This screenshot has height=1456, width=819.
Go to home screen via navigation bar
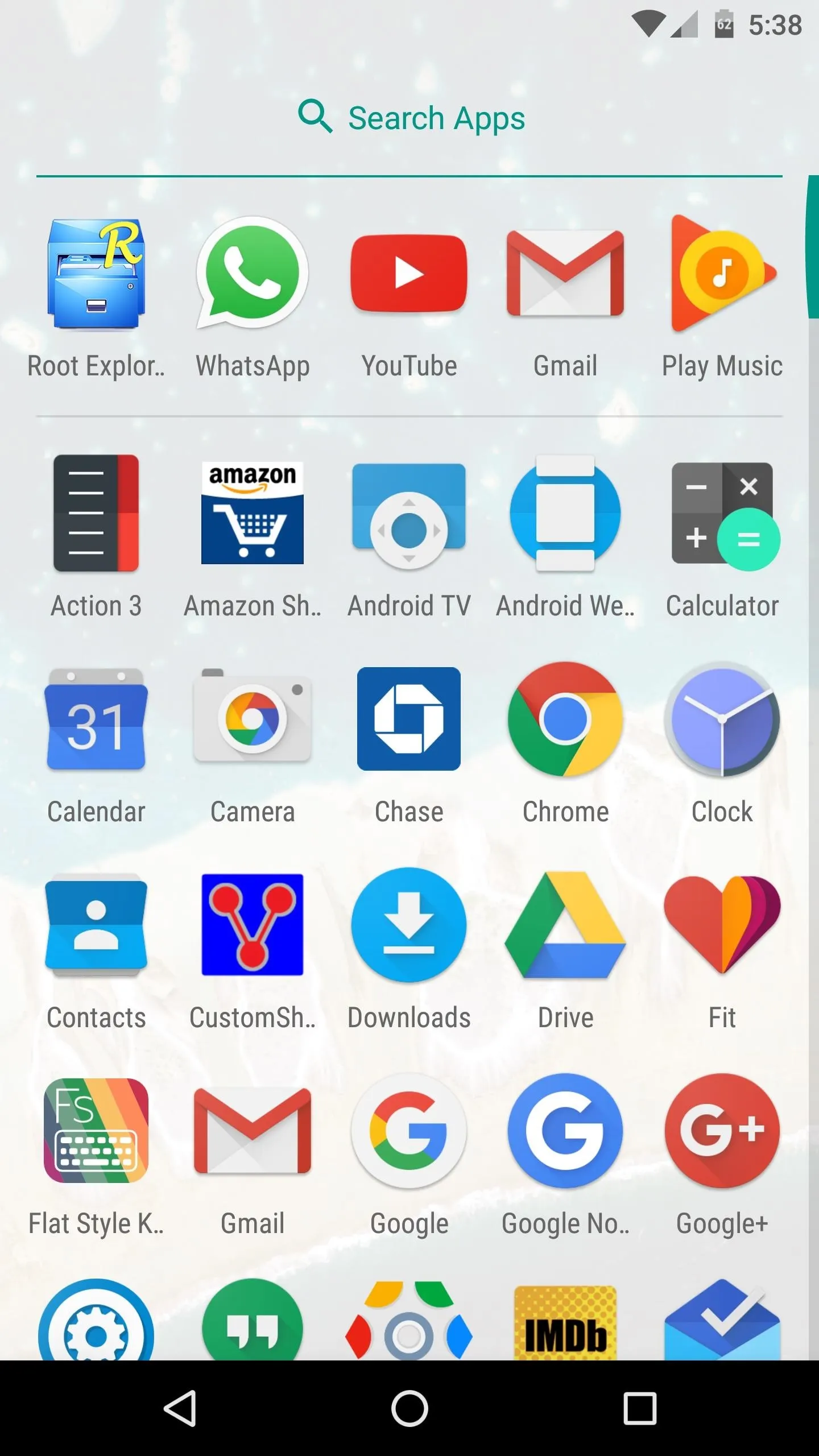pyautogui.click(x=409, y=1408)
